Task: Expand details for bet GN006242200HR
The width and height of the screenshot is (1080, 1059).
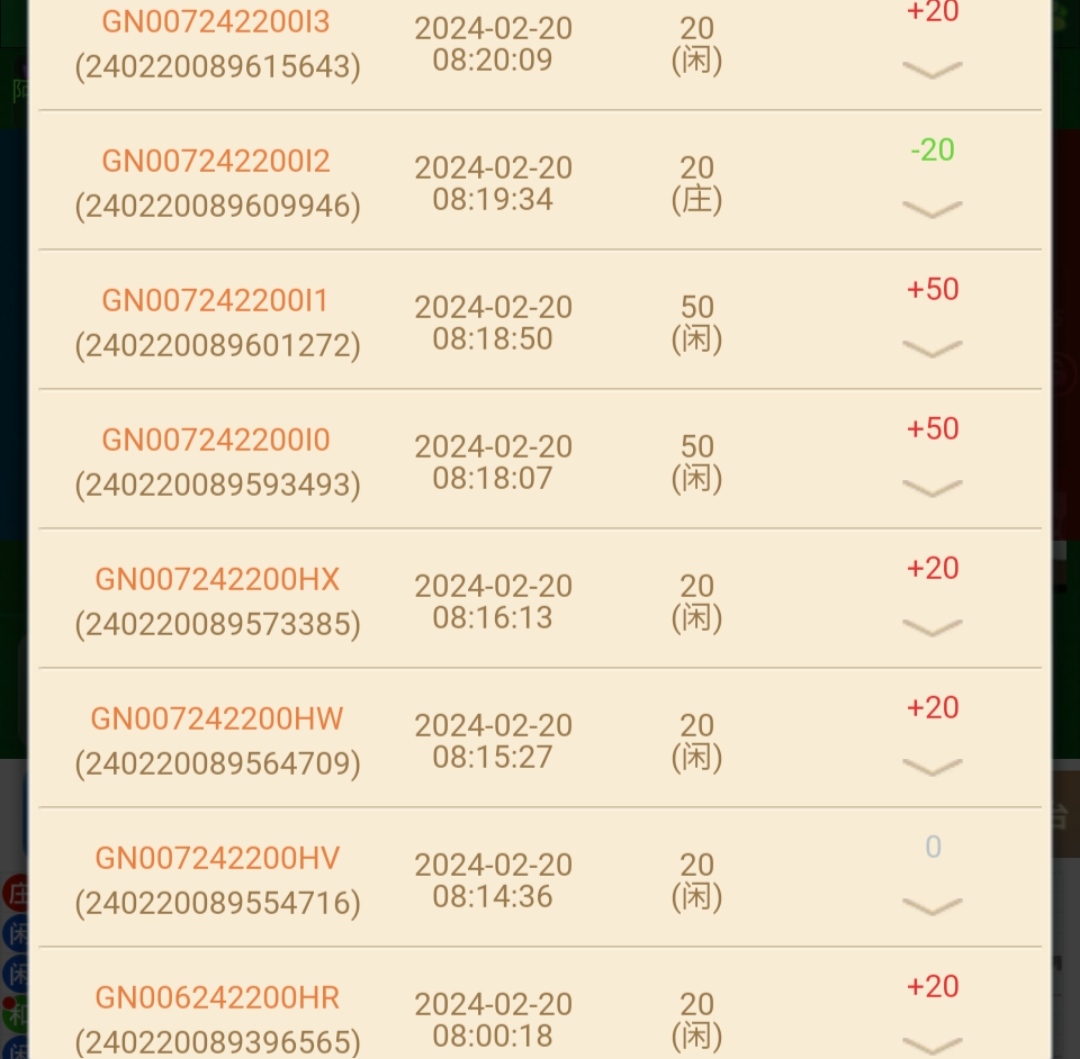Action: pyautogui.click(x=932, y=1043)
